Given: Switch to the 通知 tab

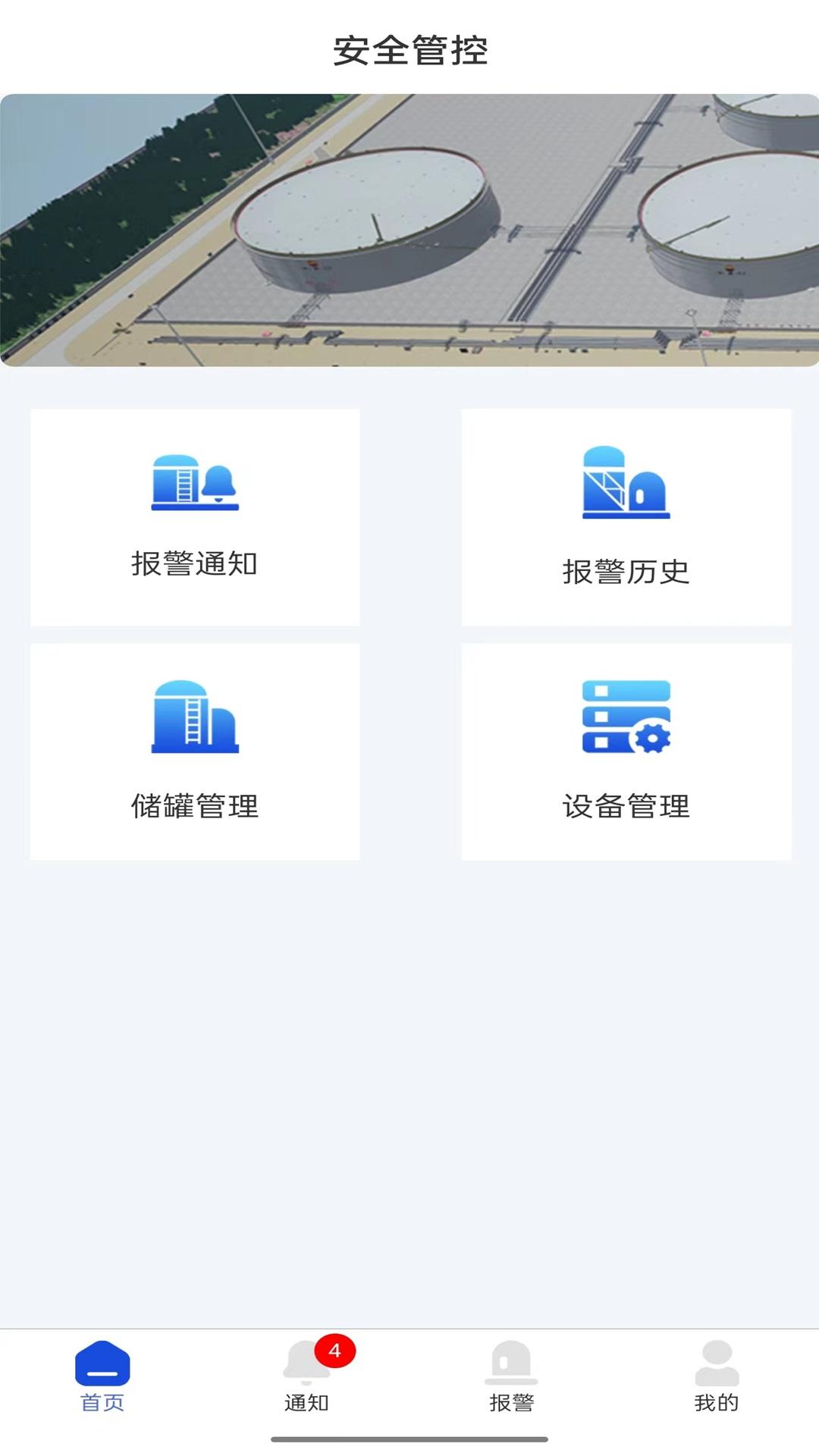Looking at the screenshot, I should click(307, 1399).
